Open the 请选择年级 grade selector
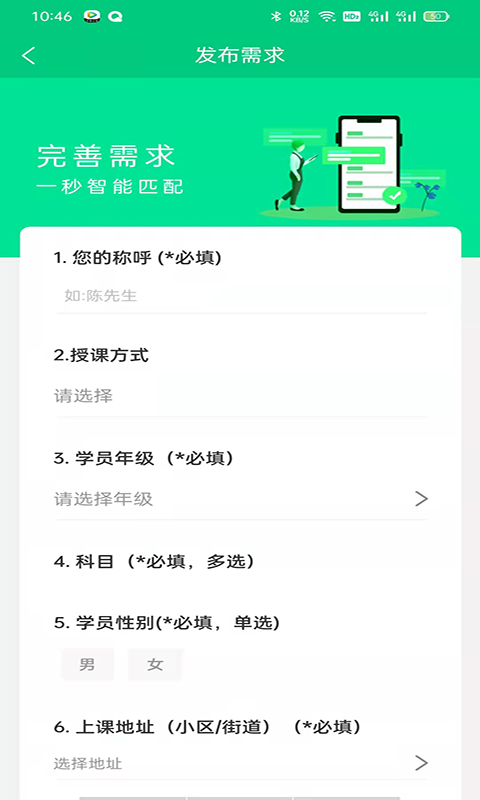The height and width of the screenshot is (800, 480). click(x=241, y=498)
